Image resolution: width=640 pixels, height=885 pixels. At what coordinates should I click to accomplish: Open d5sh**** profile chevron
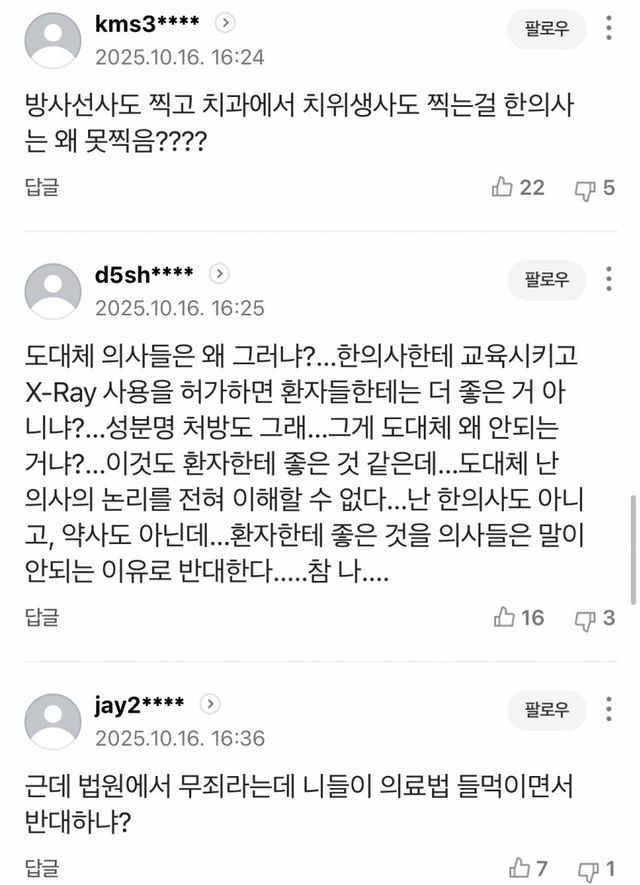219,274
